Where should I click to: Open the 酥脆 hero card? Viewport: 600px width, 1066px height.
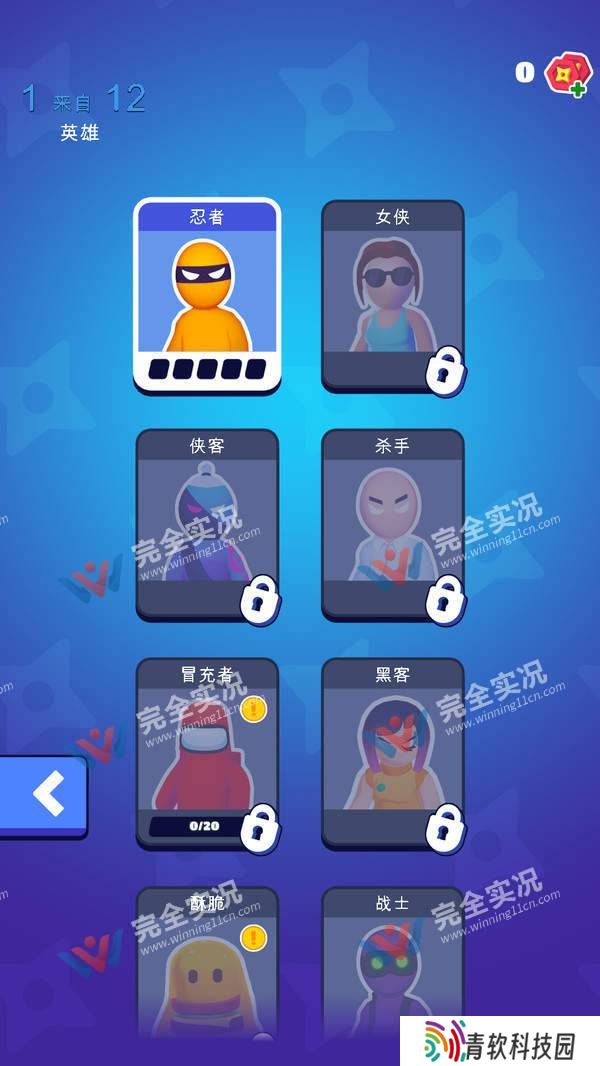point(207,965)
